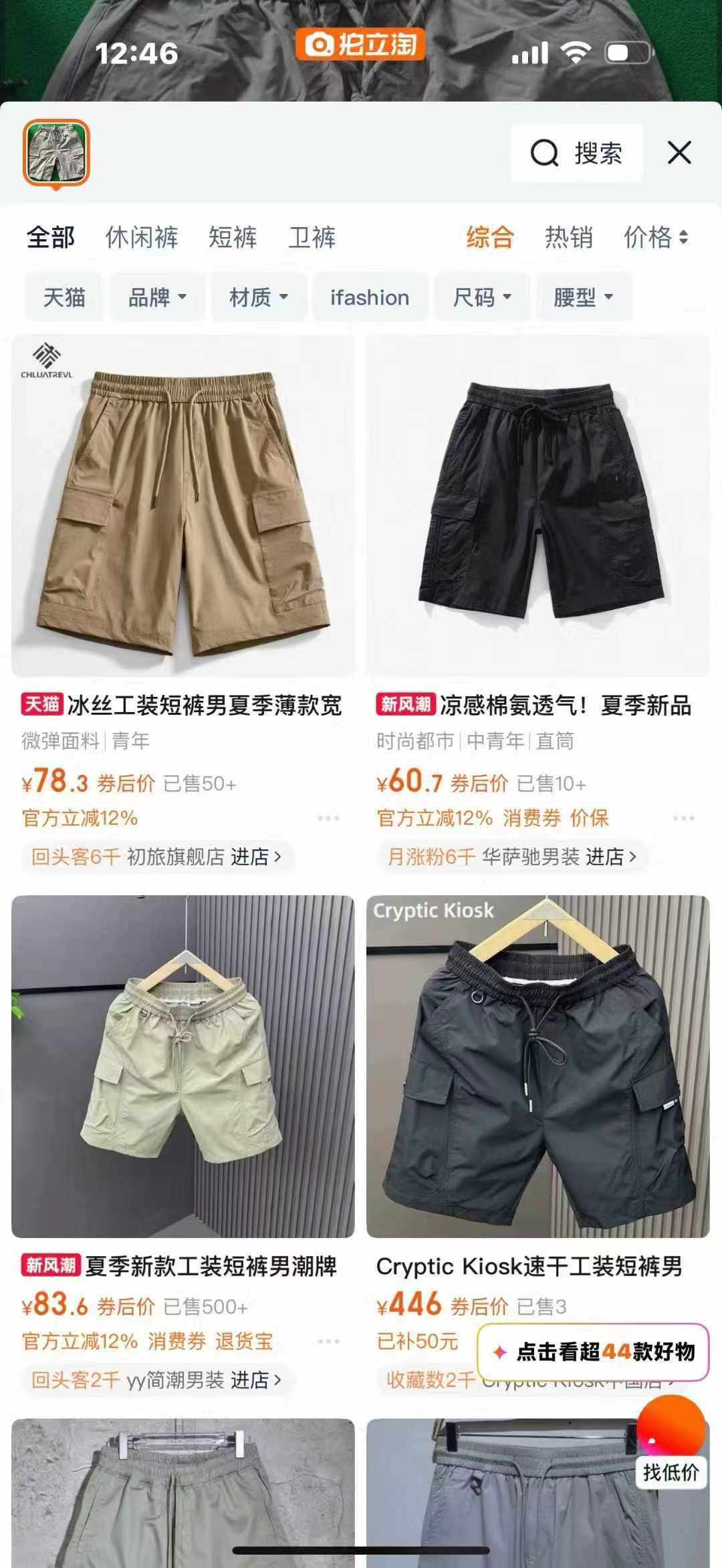The height and width of the screenshot is (1568, 722).
Task: Close the image search results panel
Action: [679, 153]
